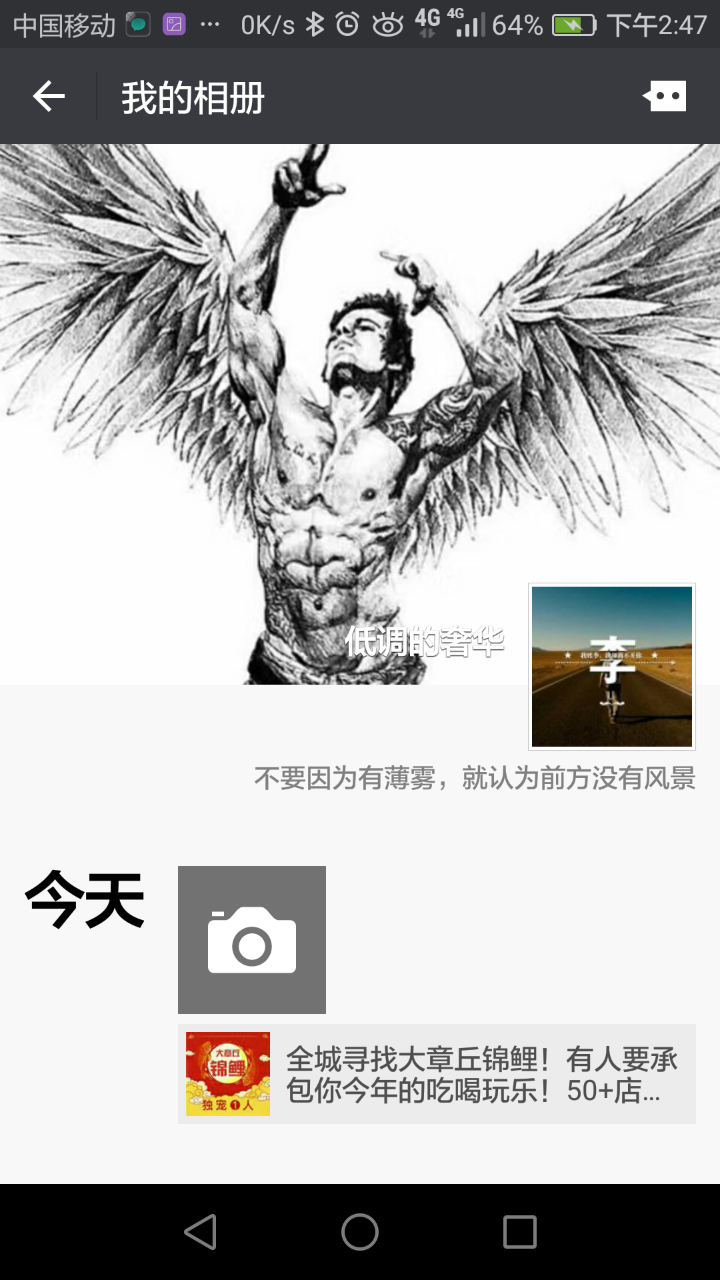Open the recent apps overview
The height and width of the screenshot is (1280, 720).
(x=519, y=1232)
